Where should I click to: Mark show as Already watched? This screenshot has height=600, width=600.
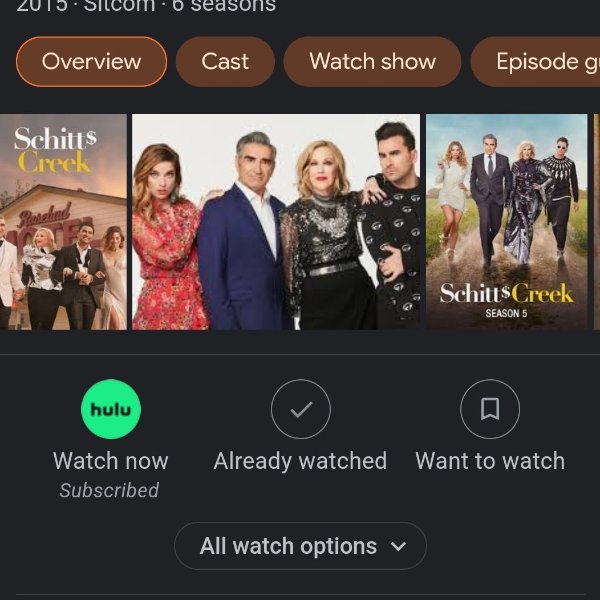tap(300, 411)
